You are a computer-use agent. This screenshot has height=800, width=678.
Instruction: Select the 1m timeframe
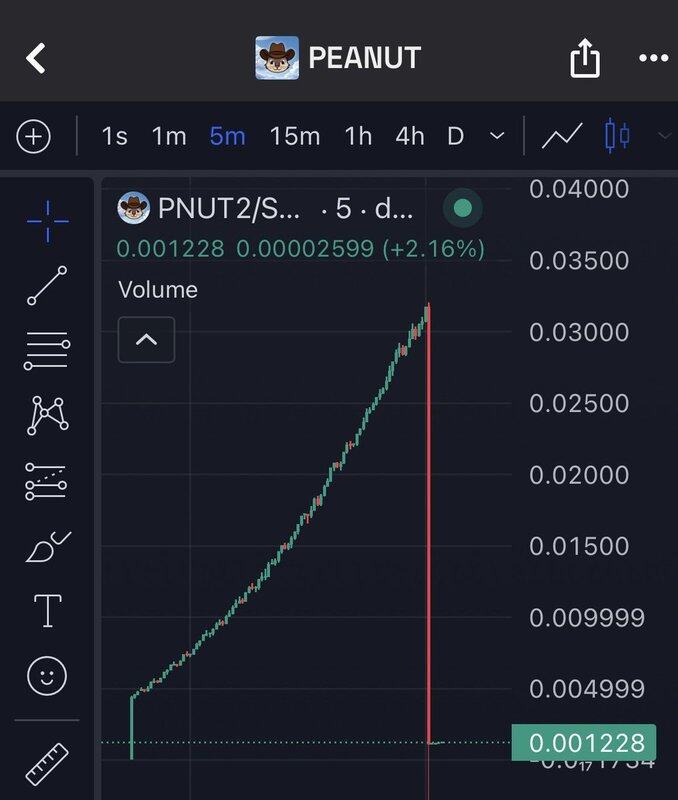coord(169,137)
